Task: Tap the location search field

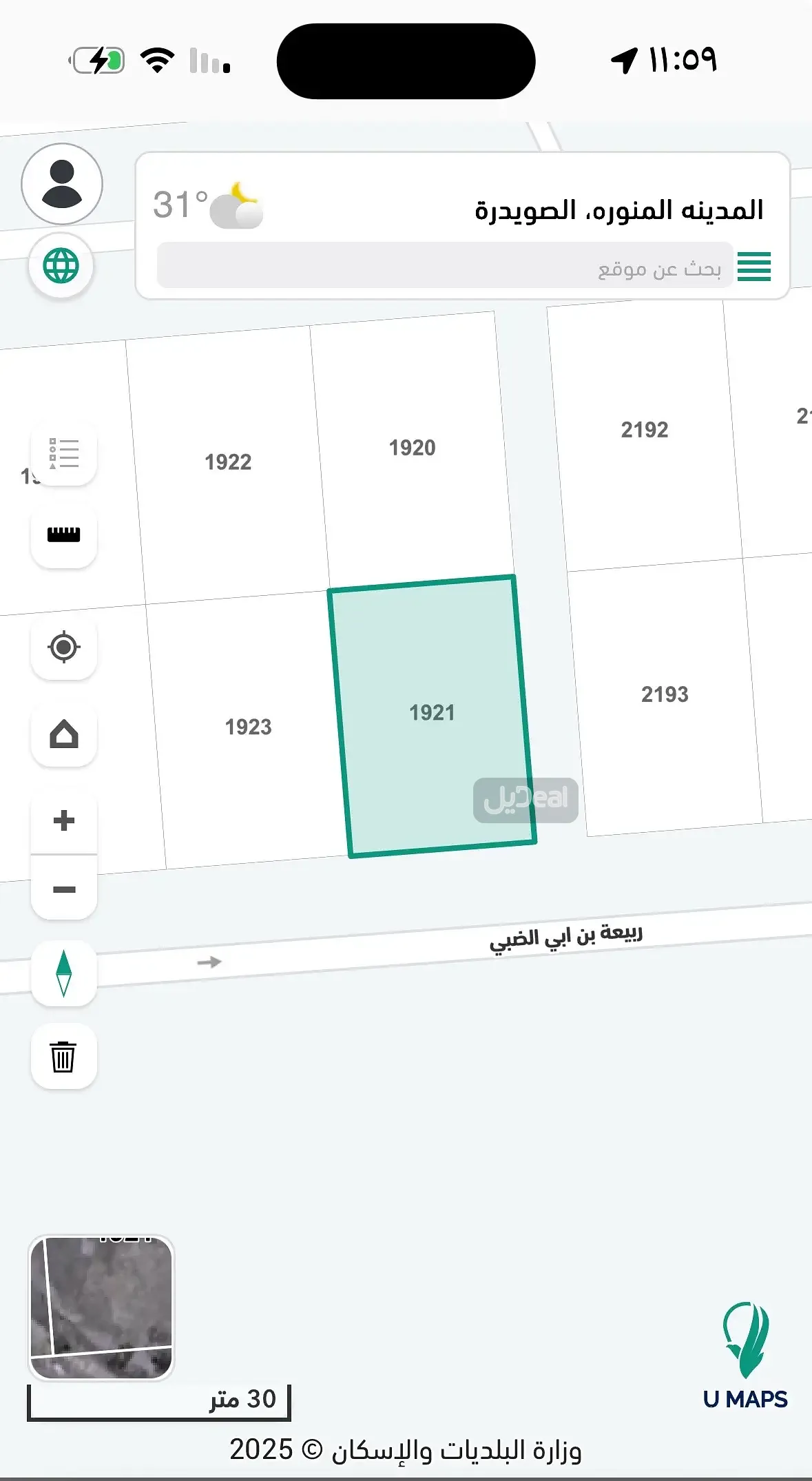Action: [444, 267]
